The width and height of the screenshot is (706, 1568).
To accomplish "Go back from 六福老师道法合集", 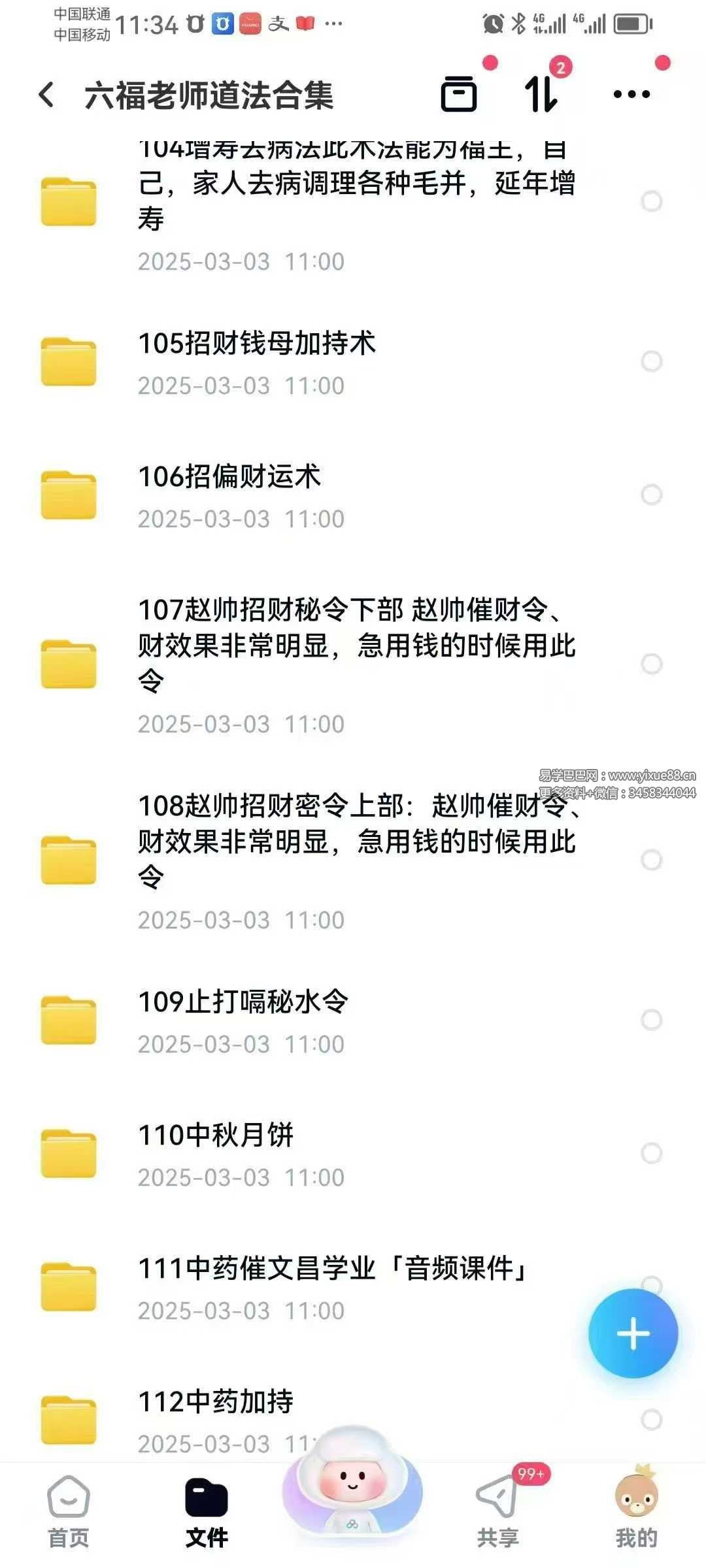I will [47, 95].
